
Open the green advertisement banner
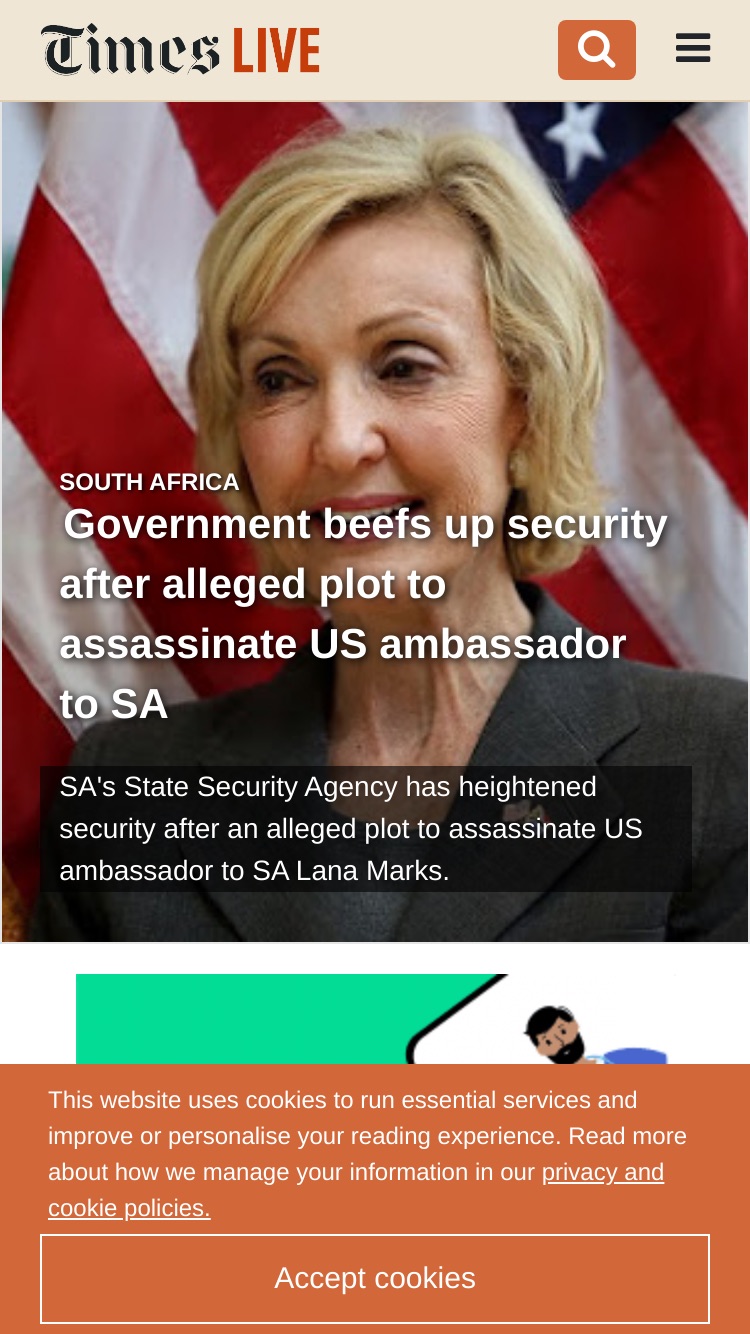(375, 1019)
